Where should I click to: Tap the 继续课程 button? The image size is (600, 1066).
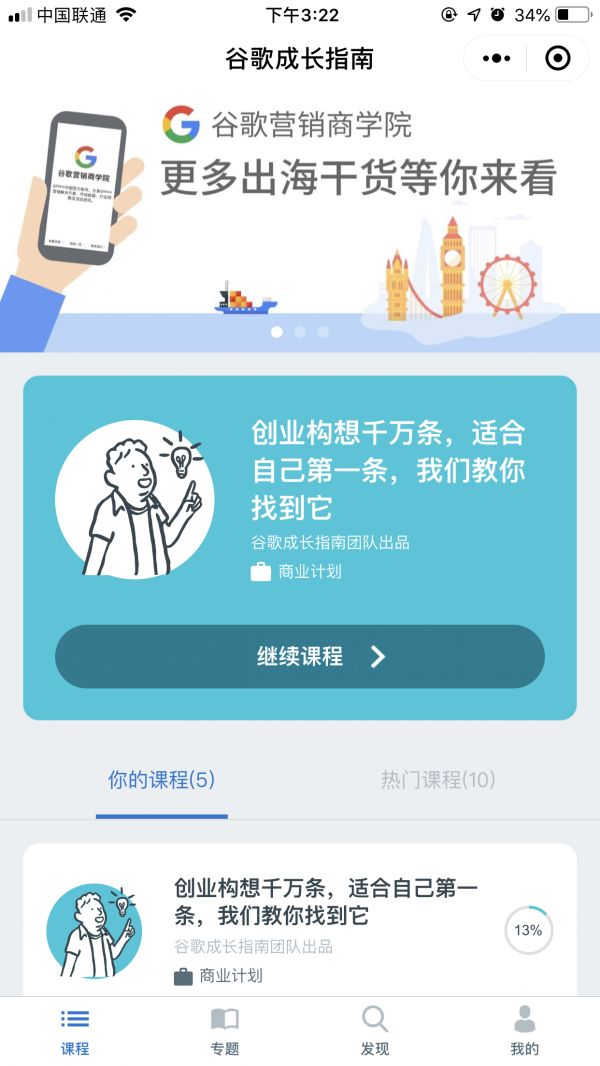click(x=300, y=657)
